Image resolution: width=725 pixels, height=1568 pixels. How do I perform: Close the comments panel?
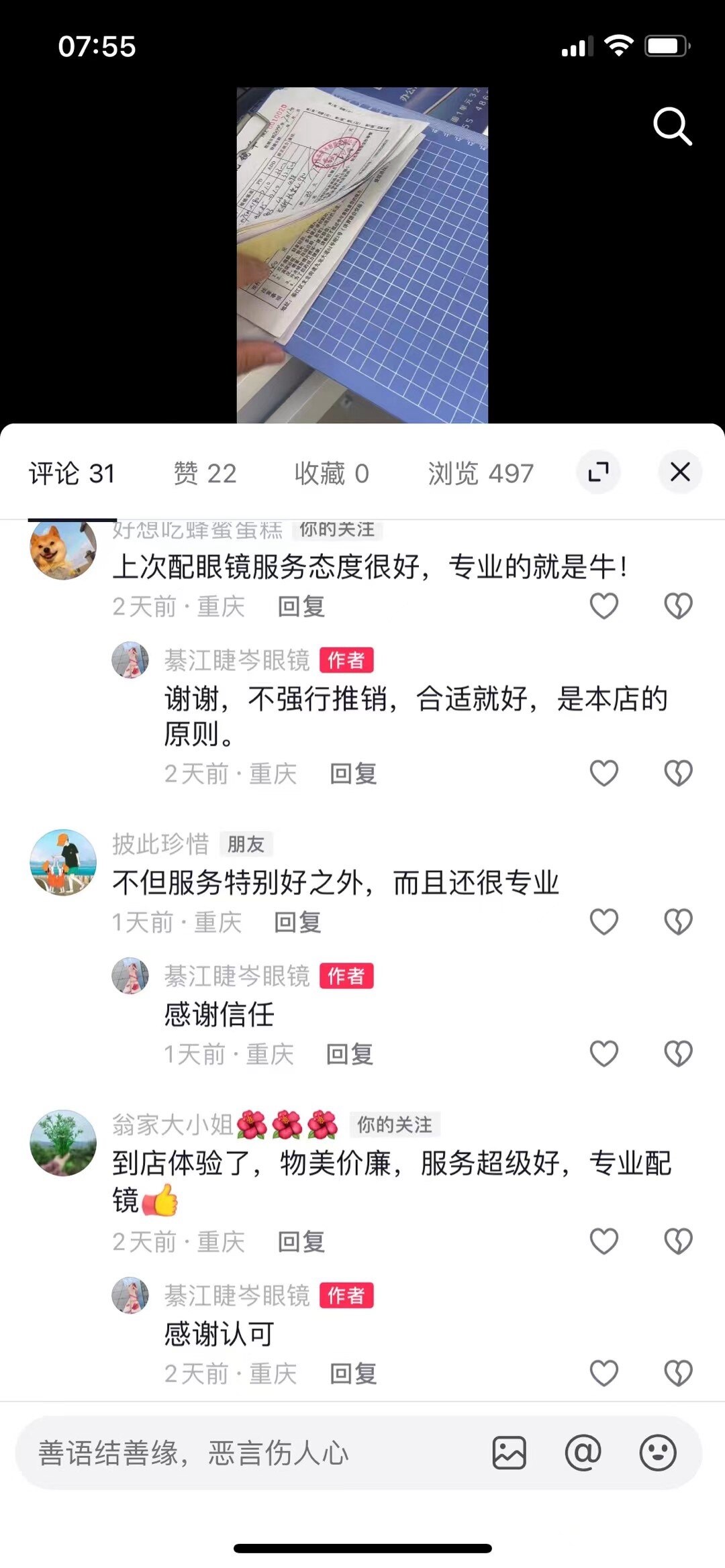click(x=680, y=472)
